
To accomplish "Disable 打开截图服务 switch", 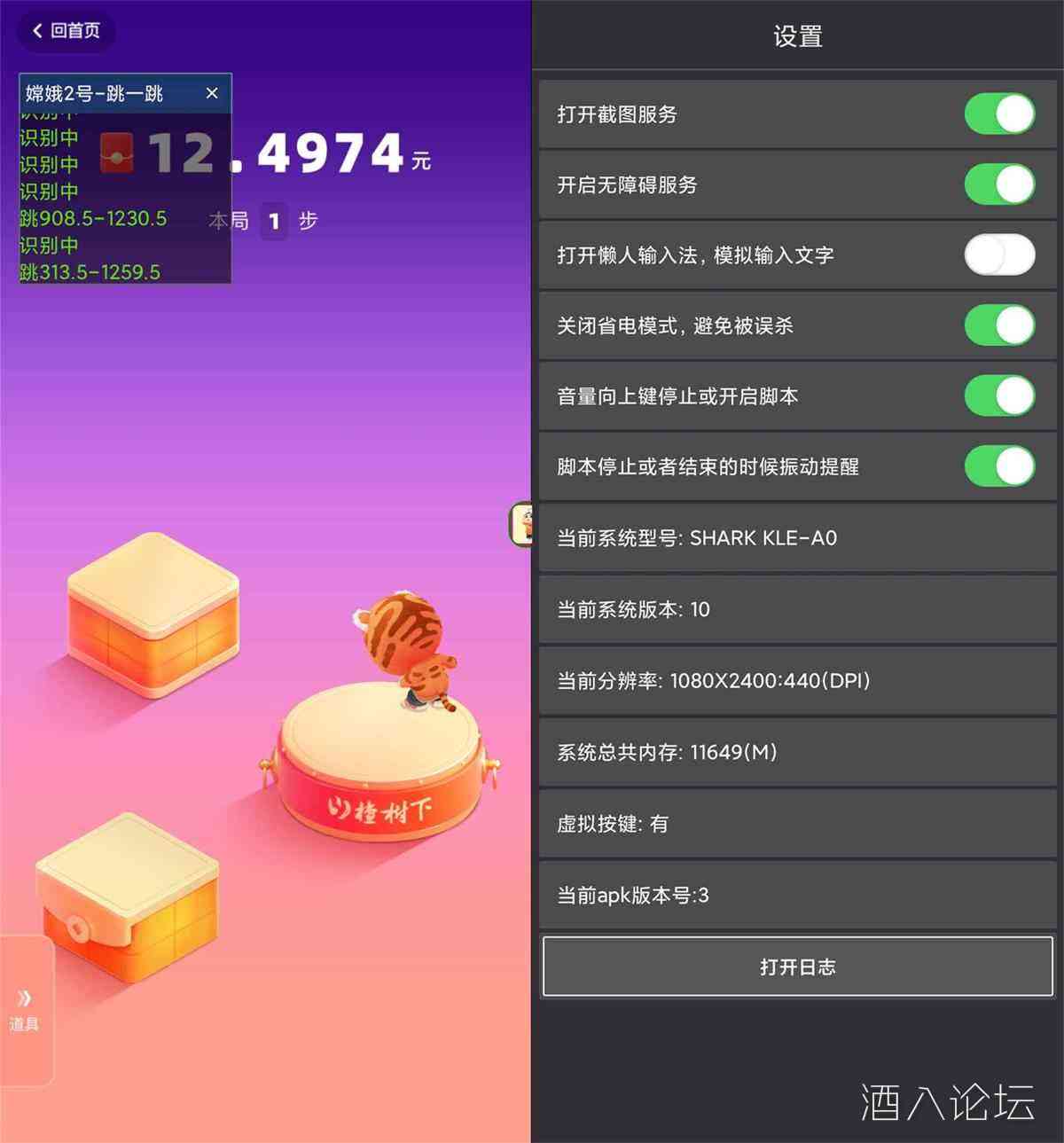I will [x=999, y=114].
